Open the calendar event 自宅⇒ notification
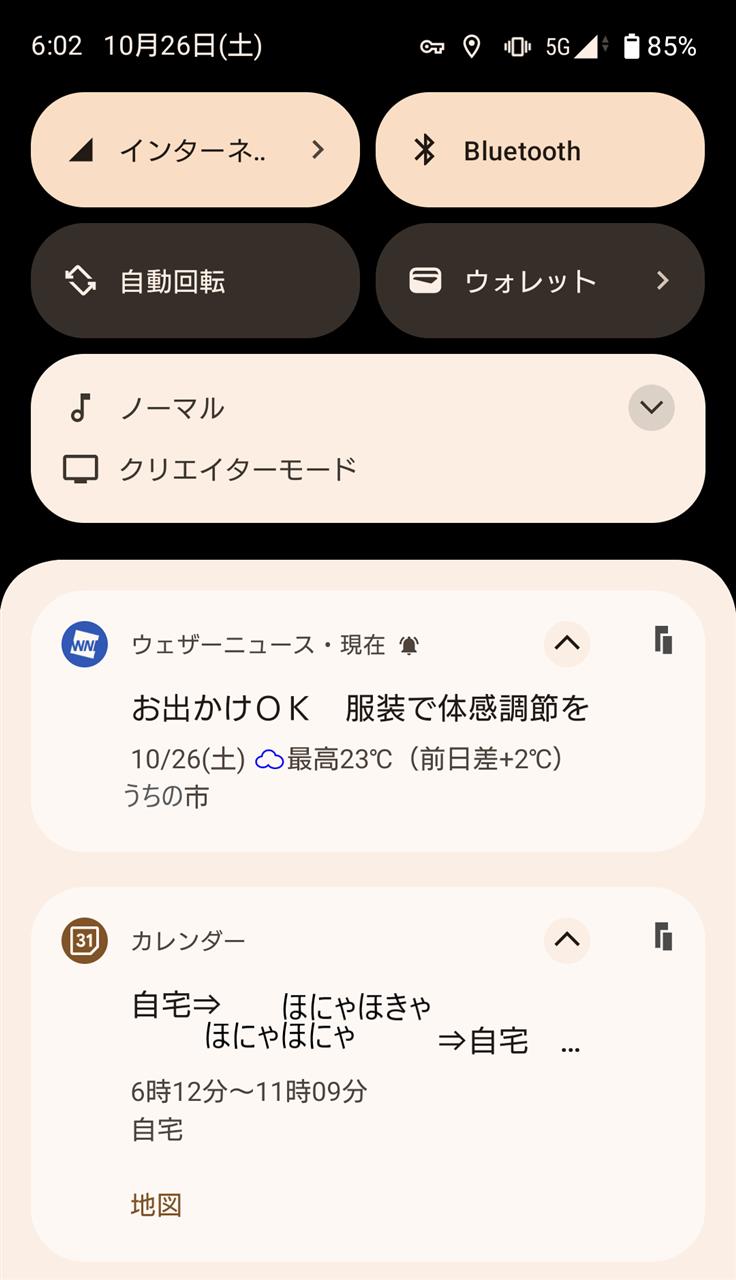Screen dimensions: 736x1280 pyautogui.click(x=368, y=1060)
